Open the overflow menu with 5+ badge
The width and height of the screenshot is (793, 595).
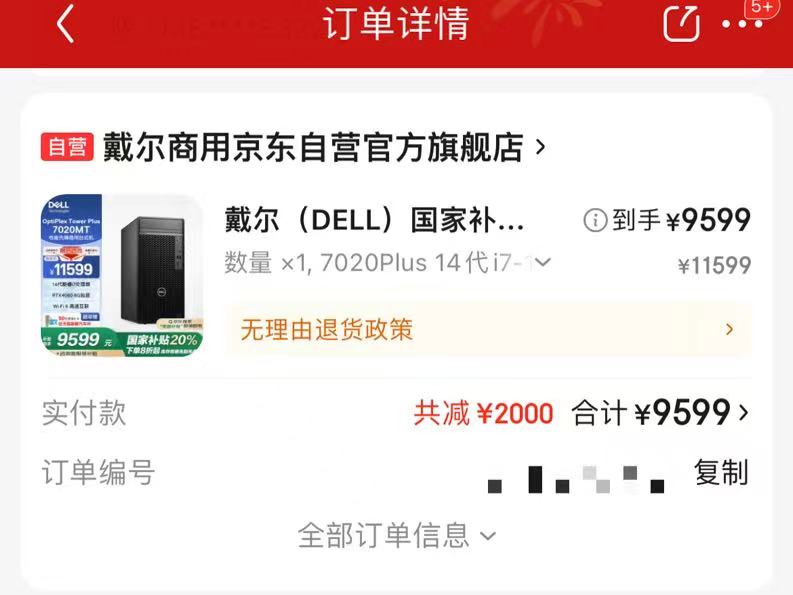(x=742, y=24)
